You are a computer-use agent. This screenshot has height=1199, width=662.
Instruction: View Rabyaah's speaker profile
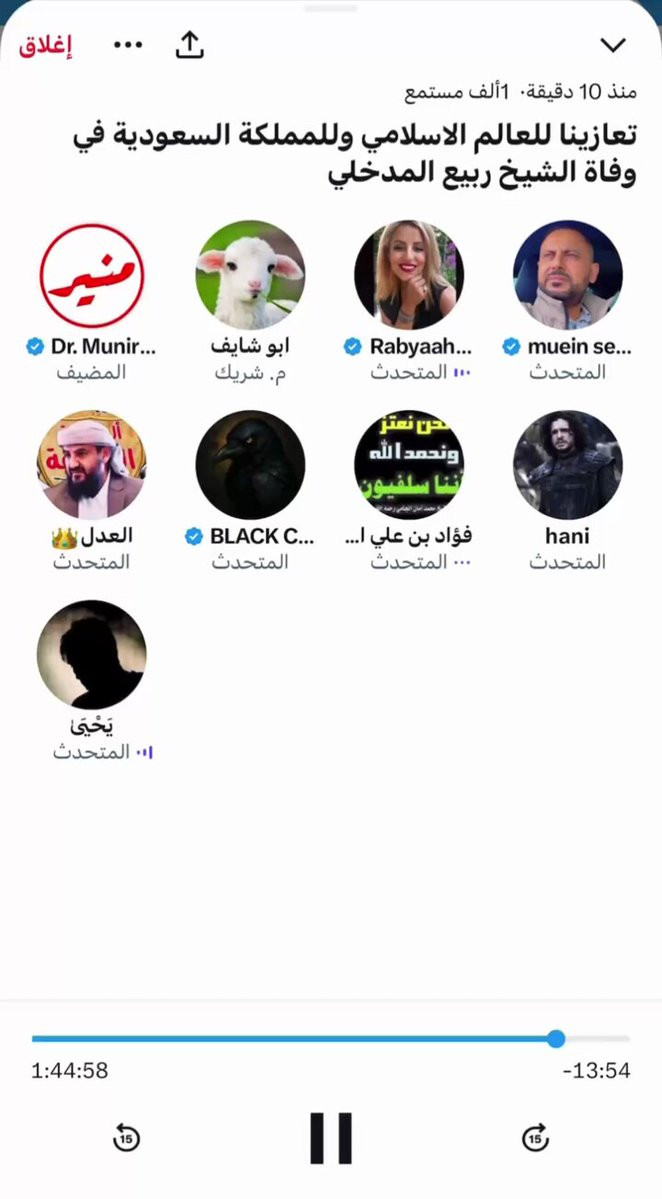(408, 275)
